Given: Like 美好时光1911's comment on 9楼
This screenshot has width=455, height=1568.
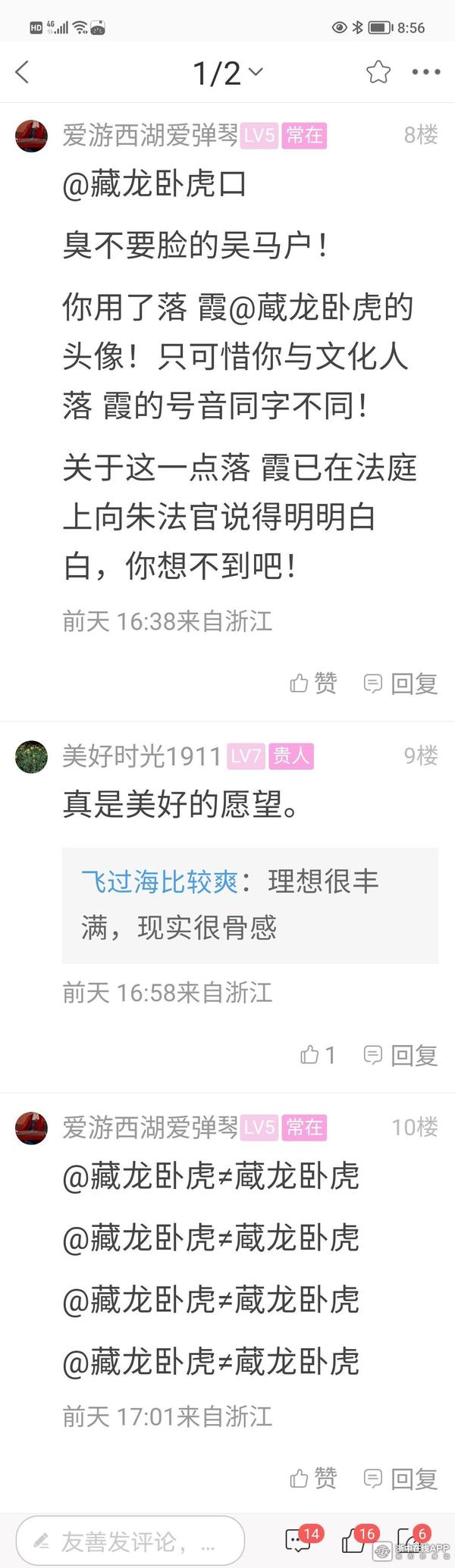Looking at the screenshot, I should click(317, 1054).
